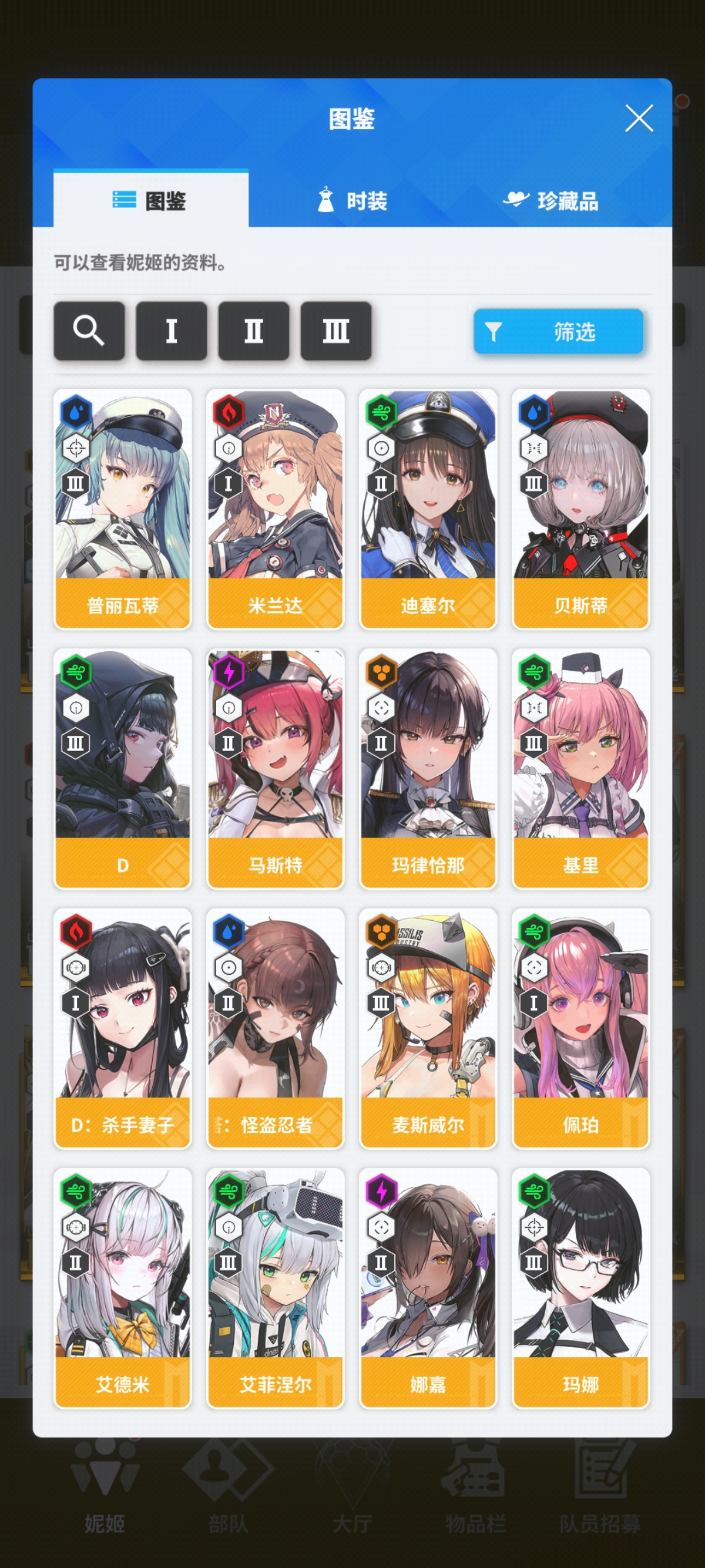The height and width of the screenshot is (1568, 705).
Task: Select the 迪塞尔 card
Action: coord(428,509)
